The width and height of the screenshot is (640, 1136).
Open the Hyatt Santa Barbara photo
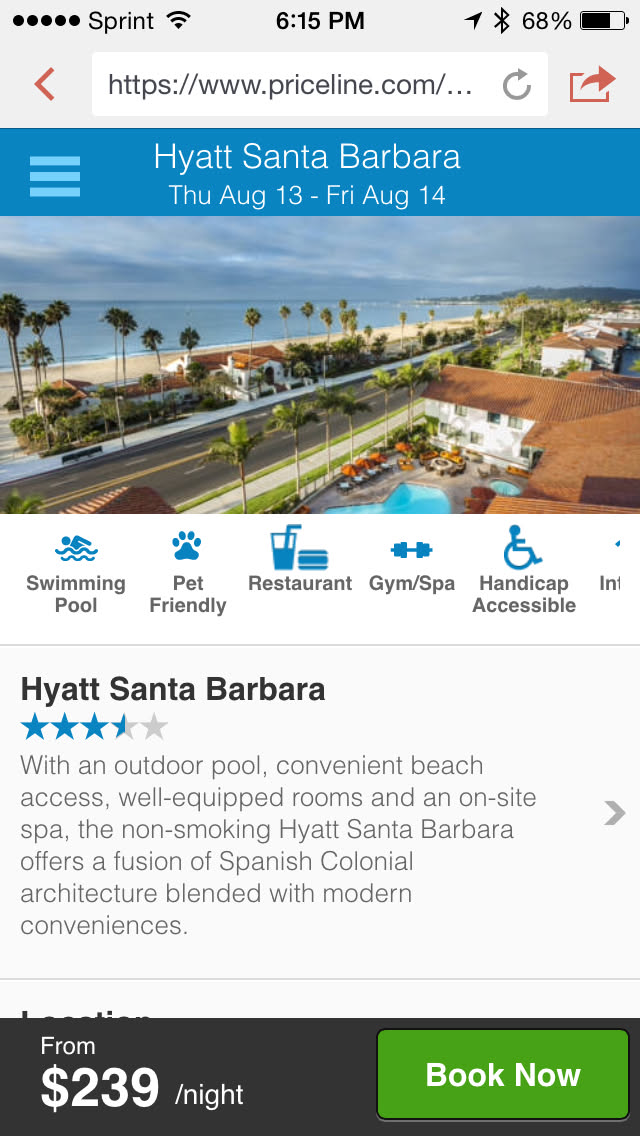point(320,365)
